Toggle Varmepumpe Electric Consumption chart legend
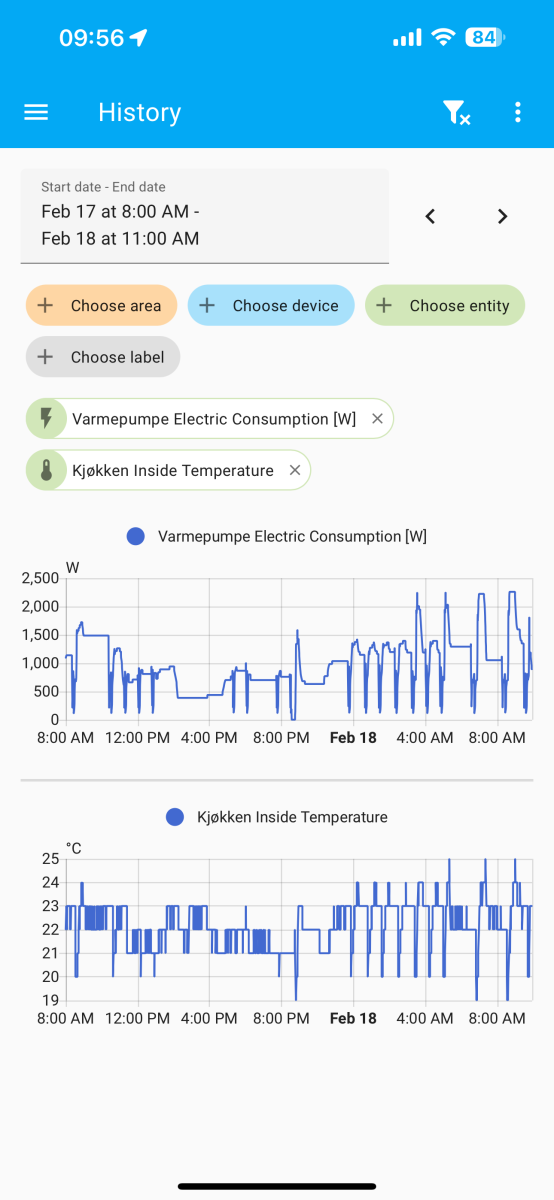Viewport: 554px width, 1200px height. pos(277,537)
